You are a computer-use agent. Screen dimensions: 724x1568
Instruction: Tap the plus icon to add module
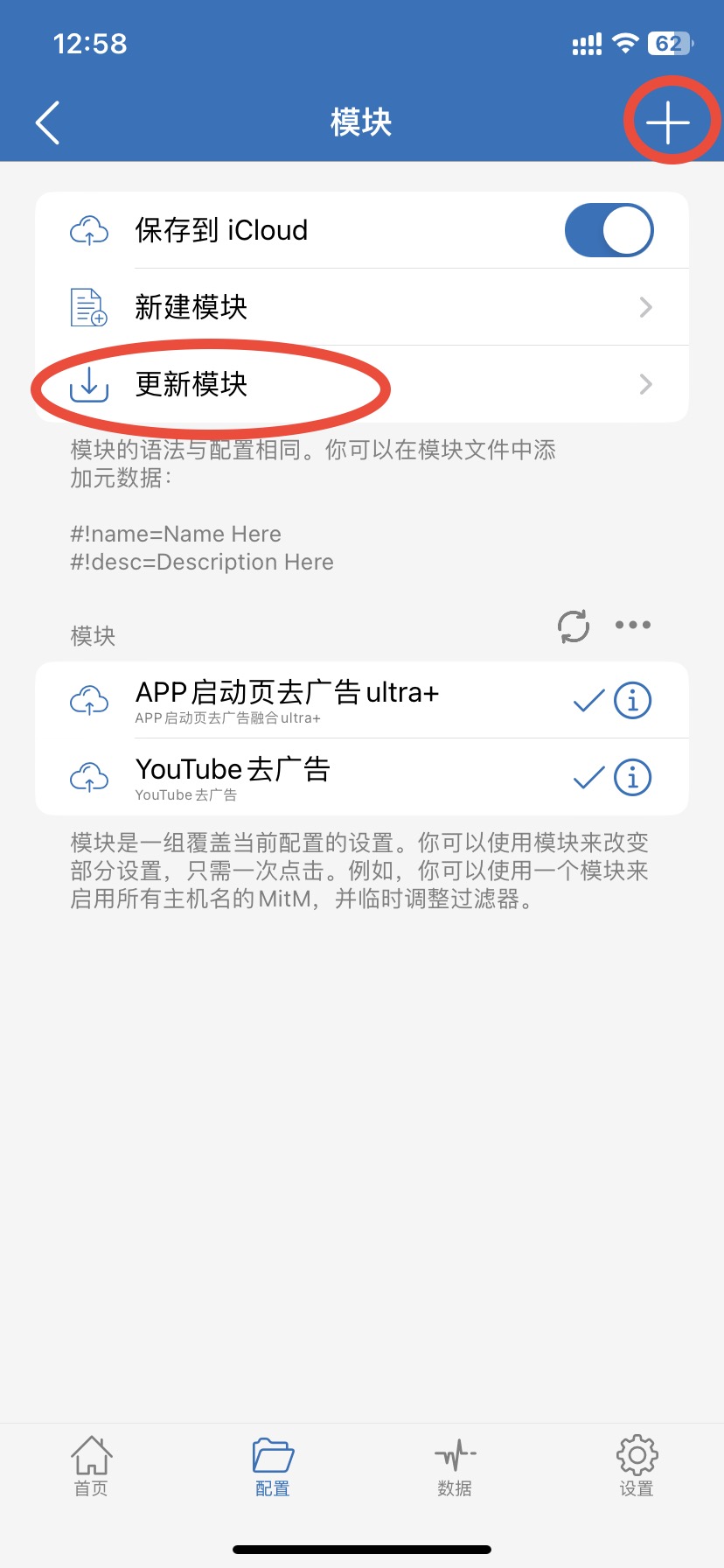pos(668,122)
